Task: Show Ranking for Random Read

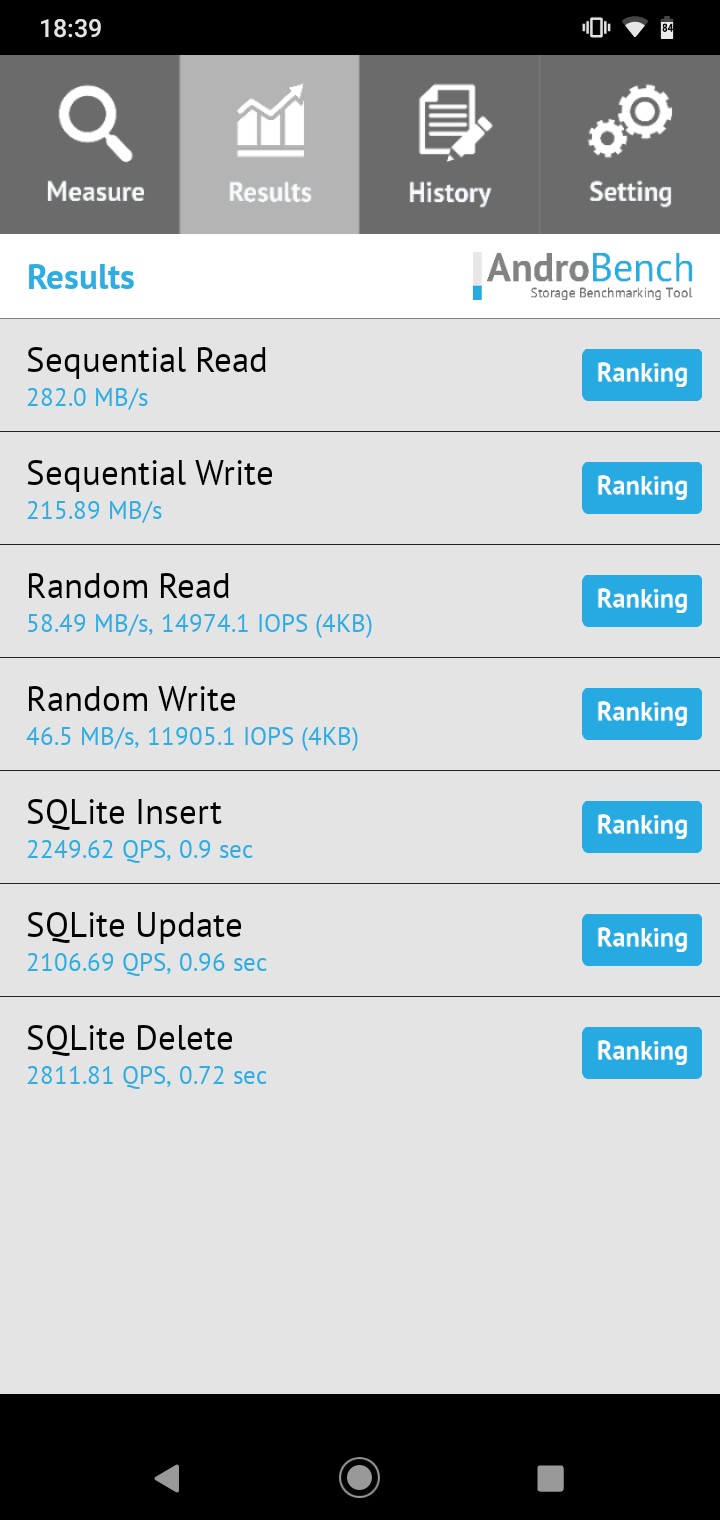Action: [642, 600]
